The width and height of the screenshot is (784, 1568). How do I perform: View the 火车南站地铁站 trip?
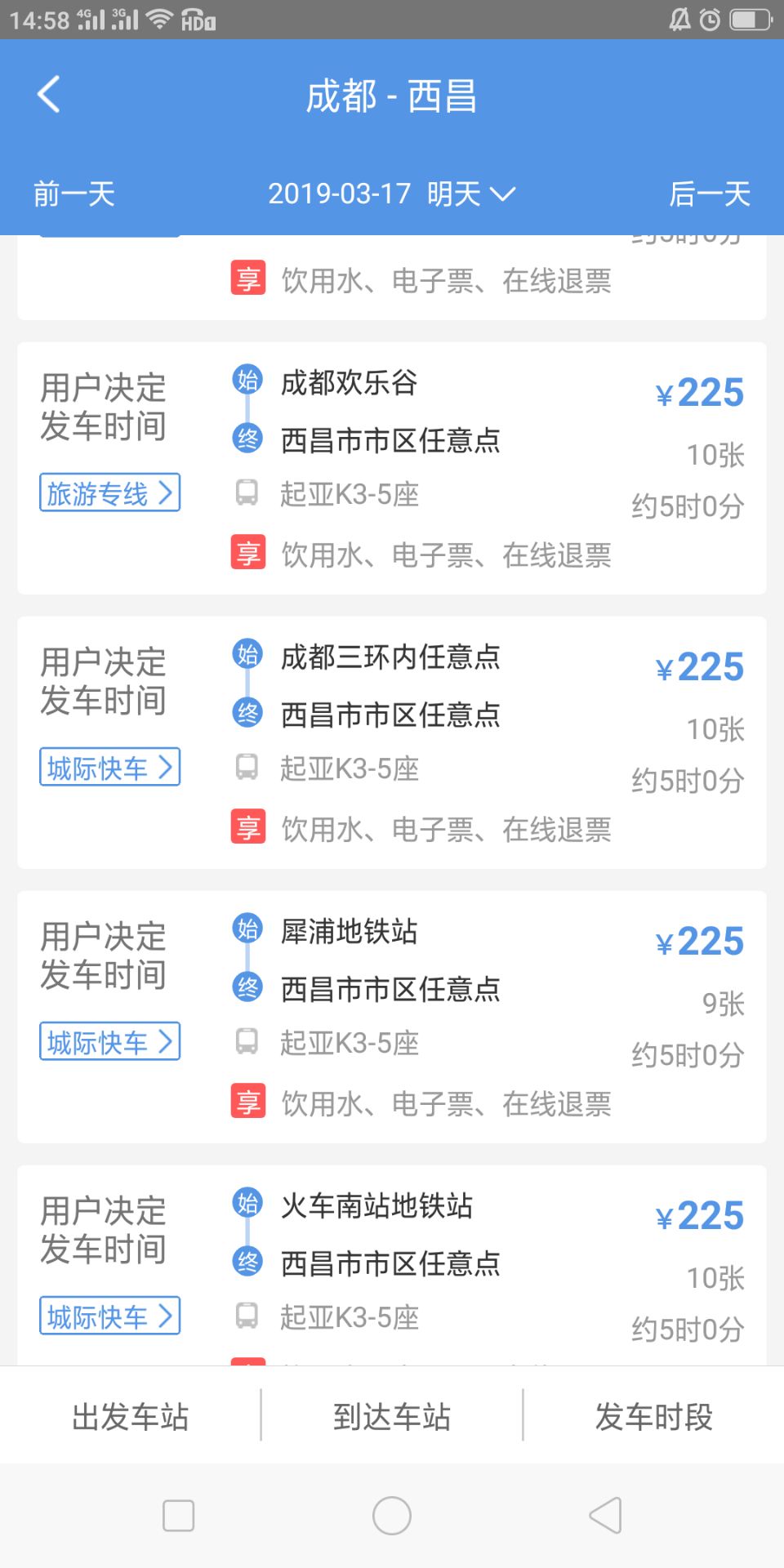pos(392,1265)
